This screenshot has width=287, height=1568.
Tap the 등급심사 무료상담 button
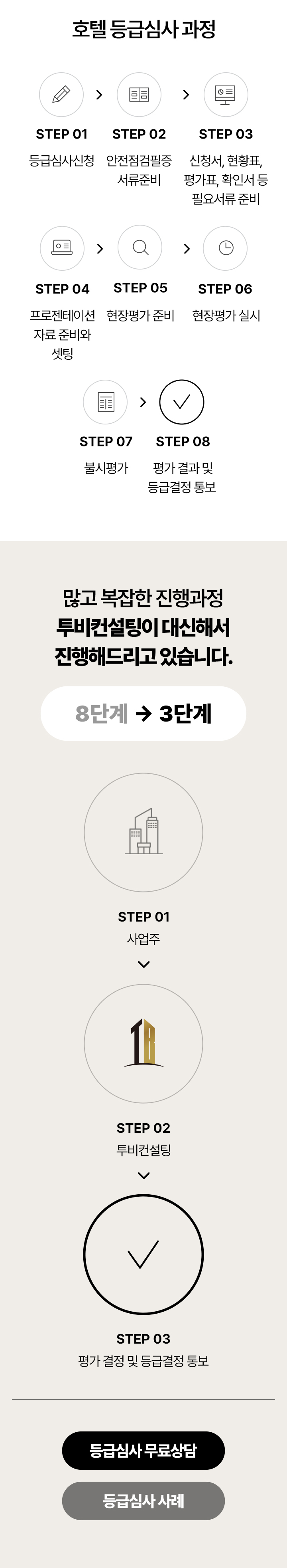click(x=143, y=1451)
